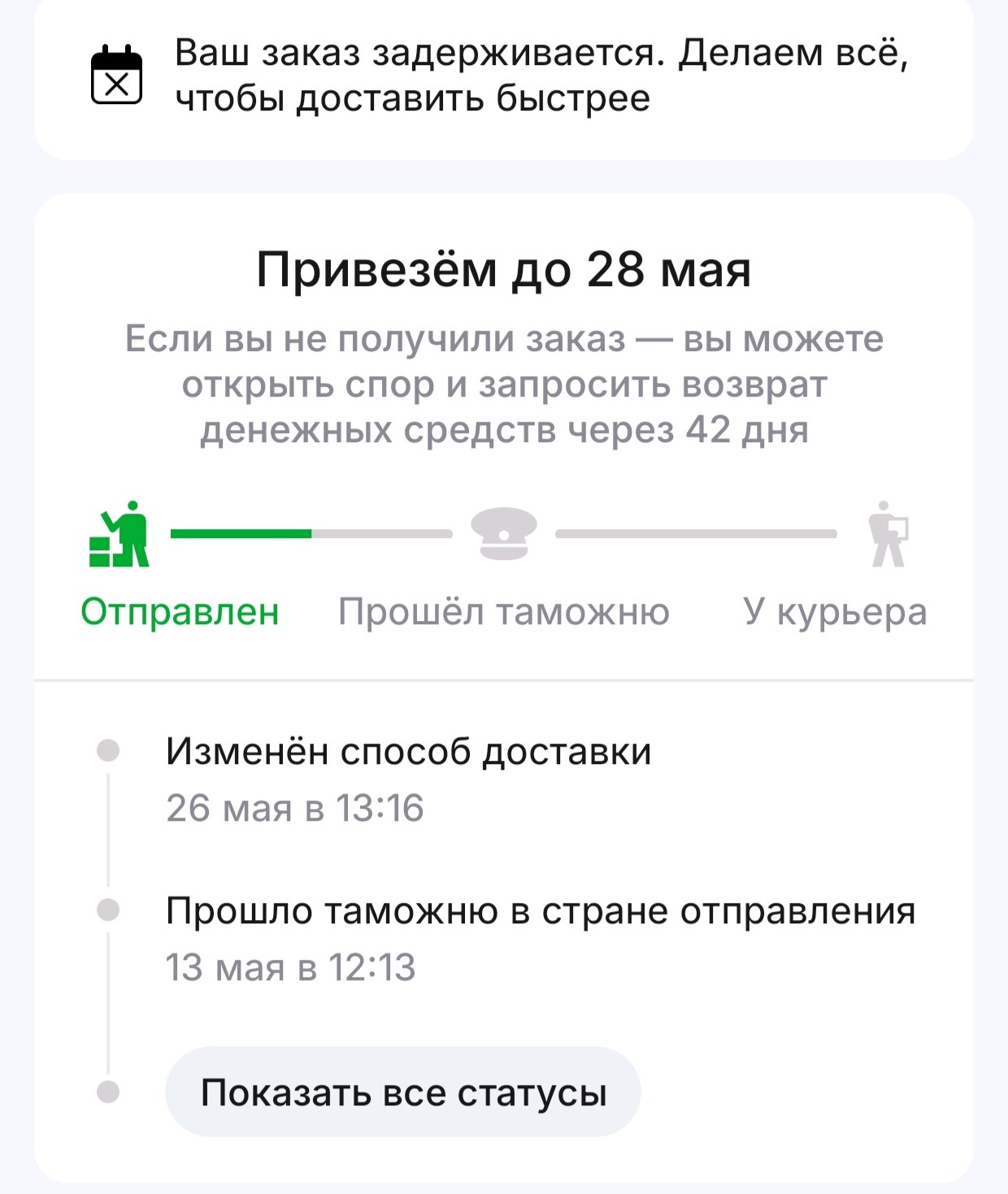1008x1194 pixels.
Task: Tap the «Показать все статусы» button
Action: [x=403, y=1092]
